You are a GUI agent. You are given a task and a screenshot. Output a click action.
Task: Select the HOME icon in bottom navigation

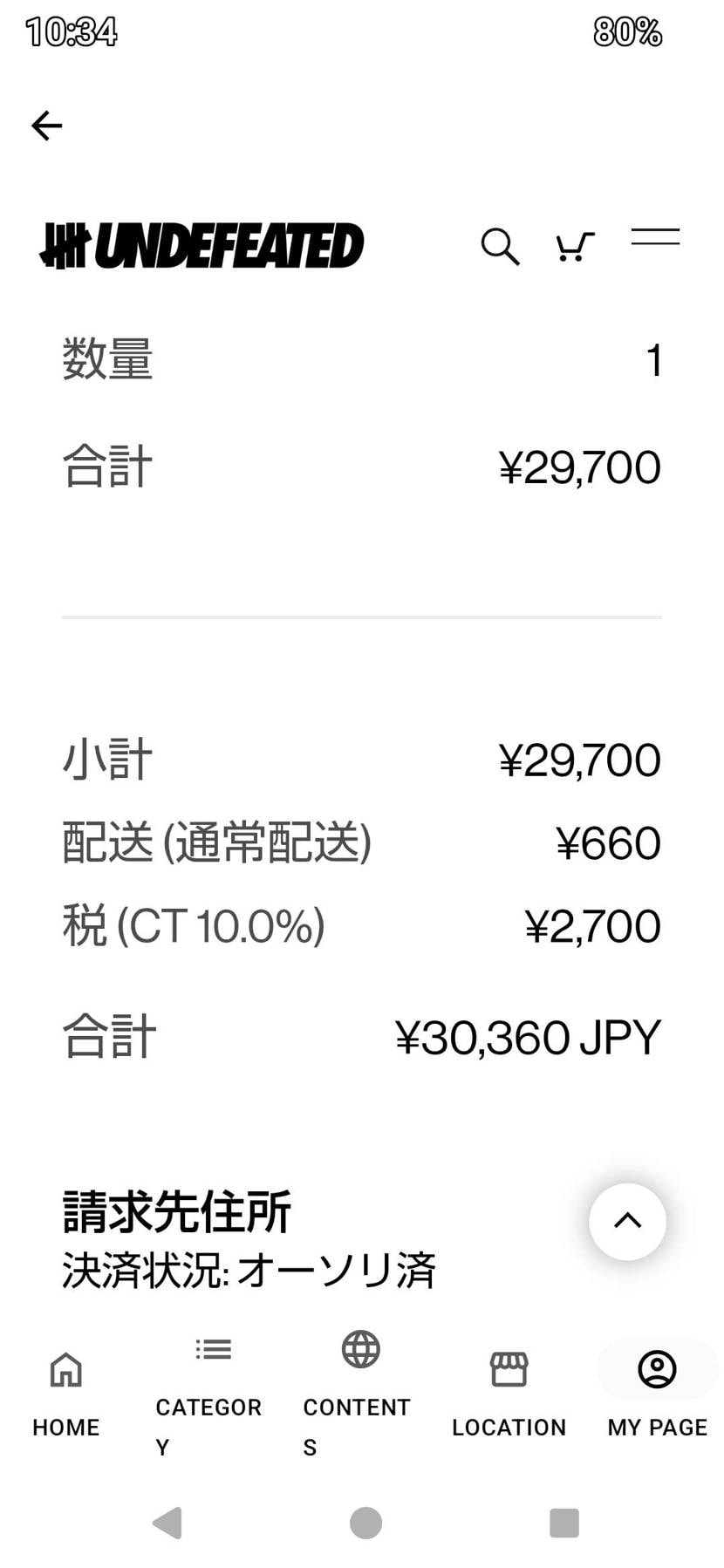point(65,1370)
